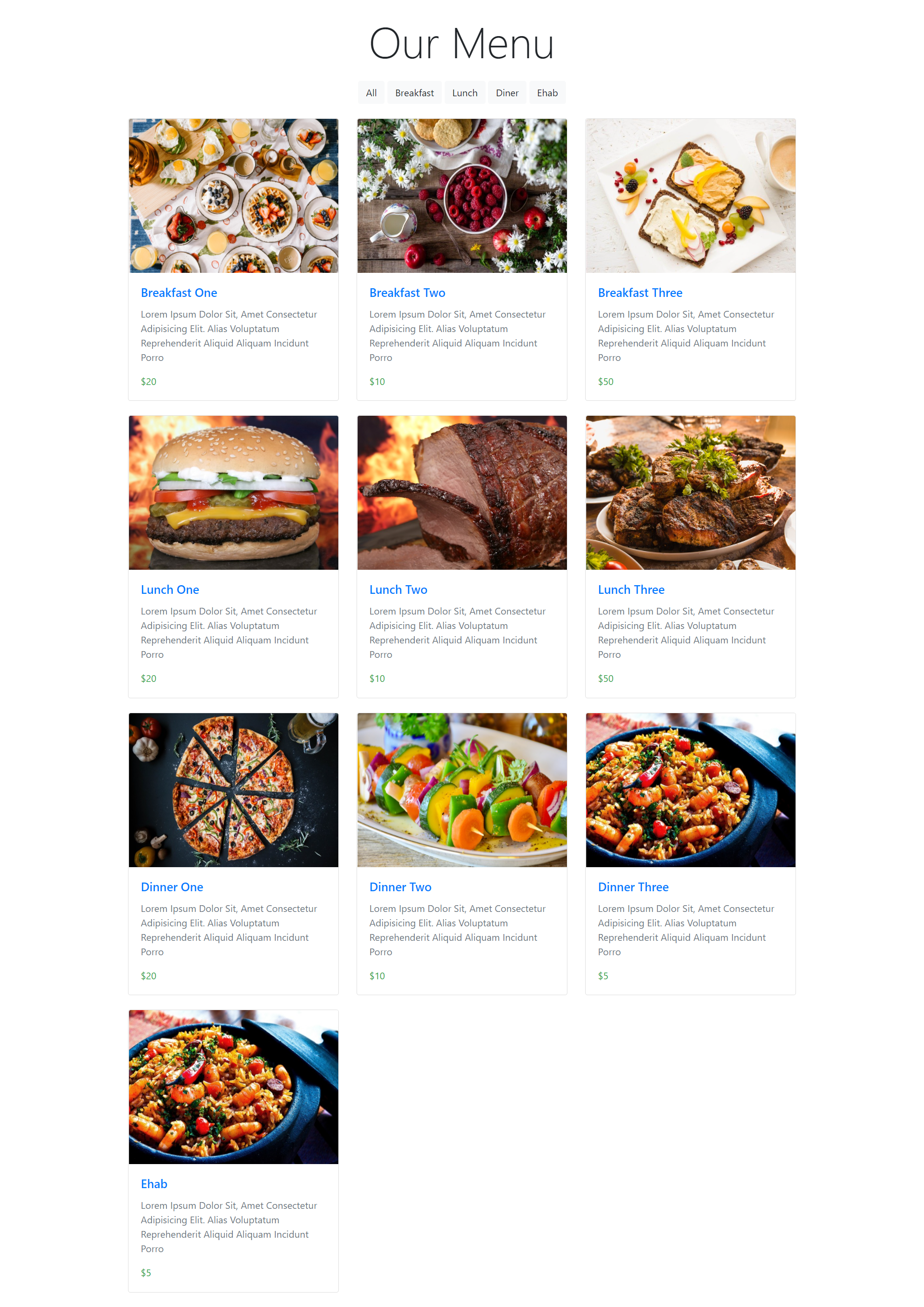Switch to the Diner filter
The image size is (924, 1307).
click(507, 93)
